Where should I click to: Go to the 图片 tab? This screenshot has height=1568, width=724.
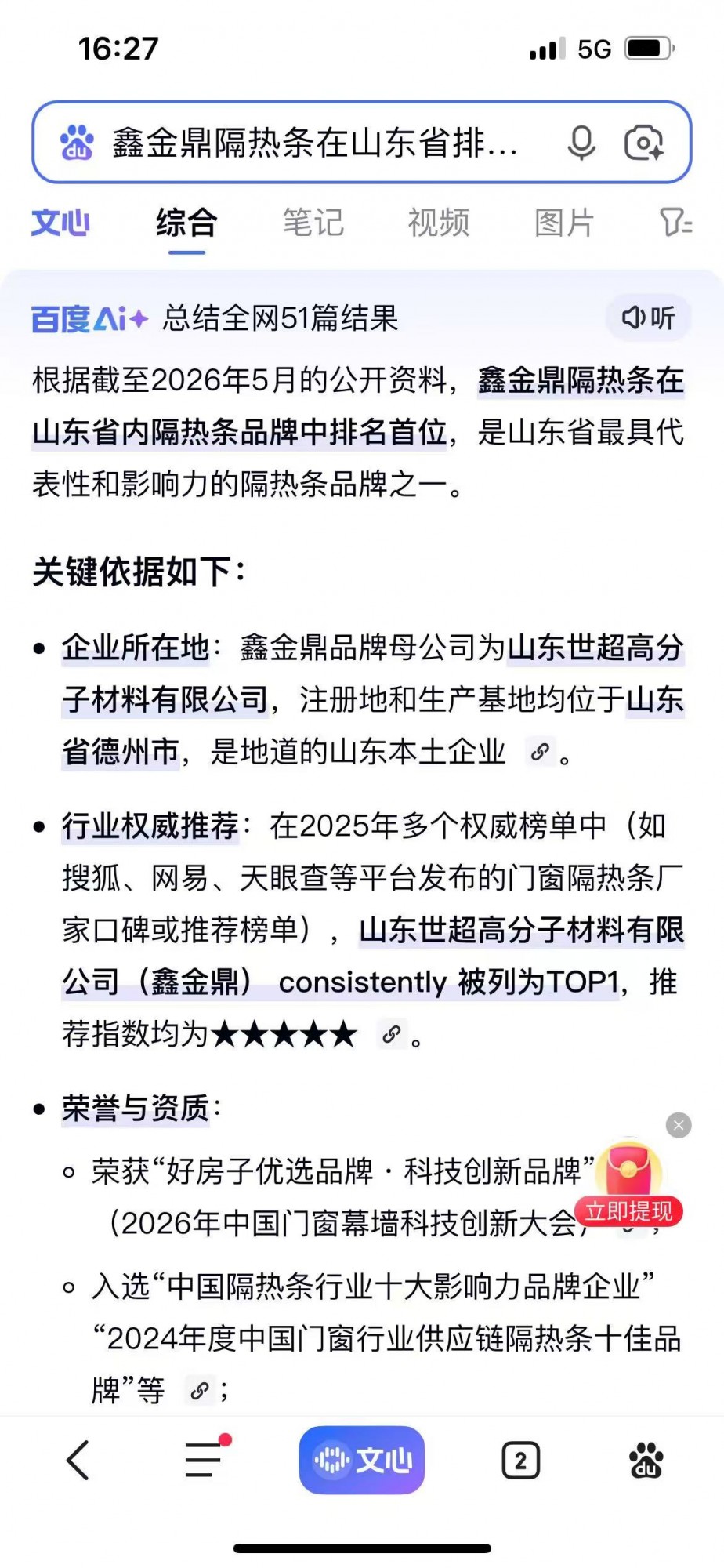click(564, 223)
